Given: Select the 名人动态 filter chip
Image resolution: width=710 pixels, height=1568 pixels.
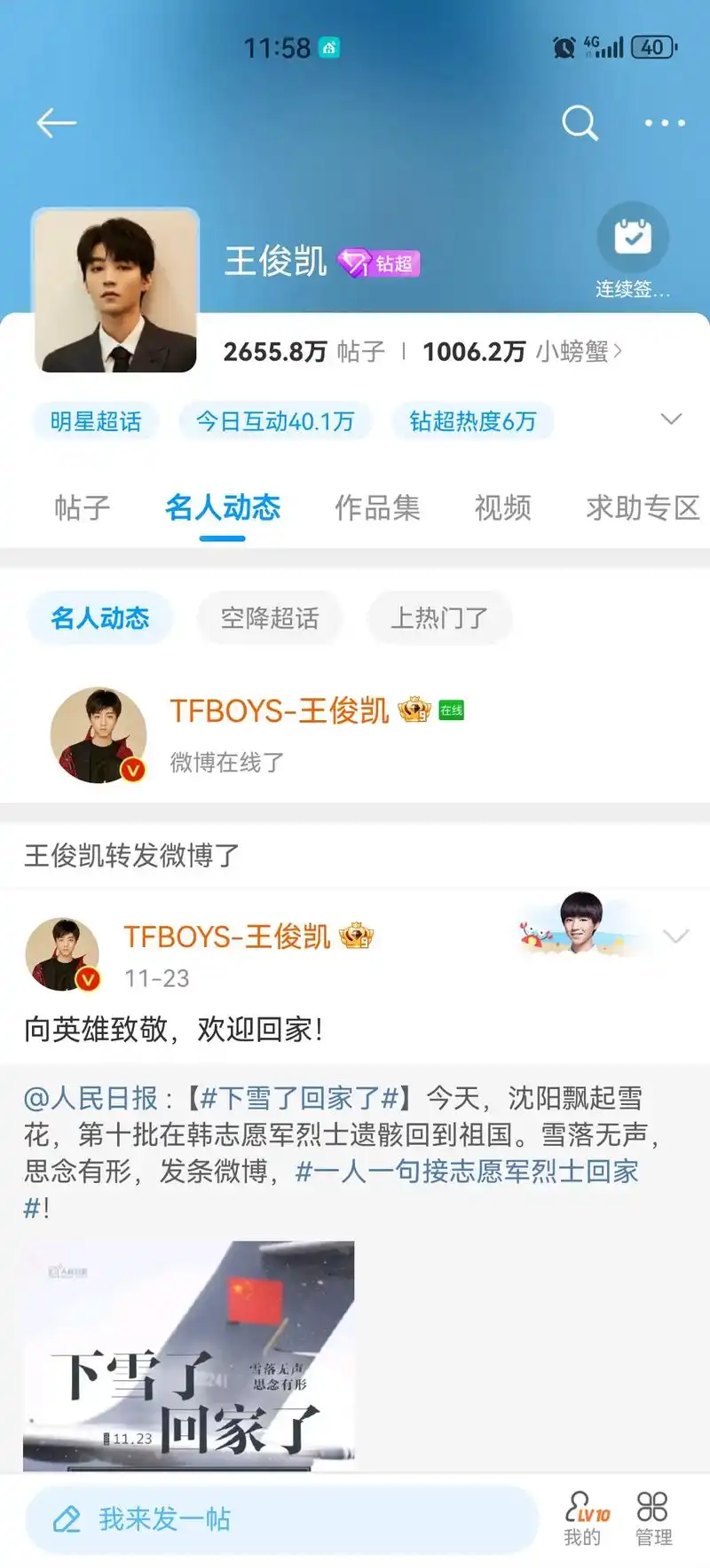Looking at the screenshot, I should pyautogui.click(x=99, y=617).
